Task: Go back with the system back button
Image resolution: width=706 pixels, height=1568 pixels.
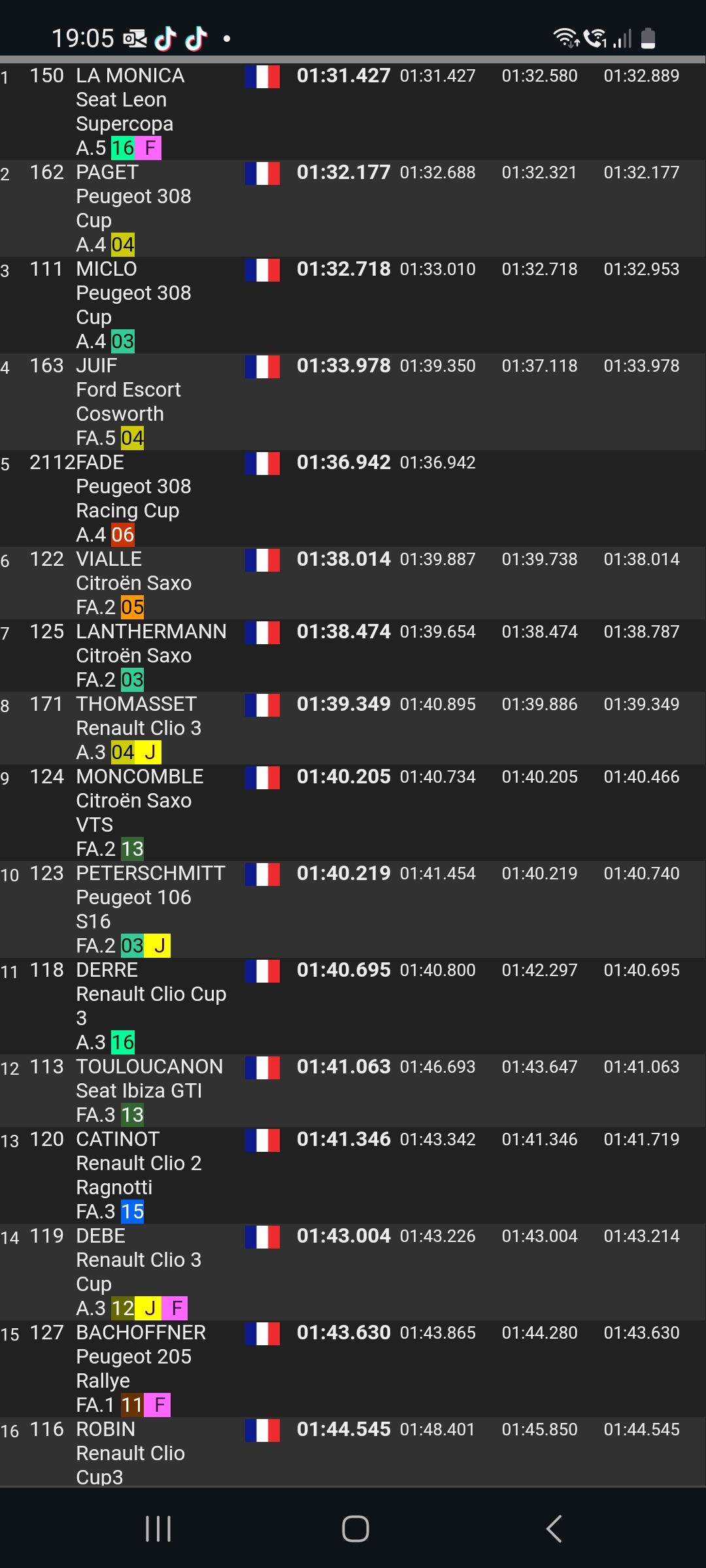Action: [554, 1529]
